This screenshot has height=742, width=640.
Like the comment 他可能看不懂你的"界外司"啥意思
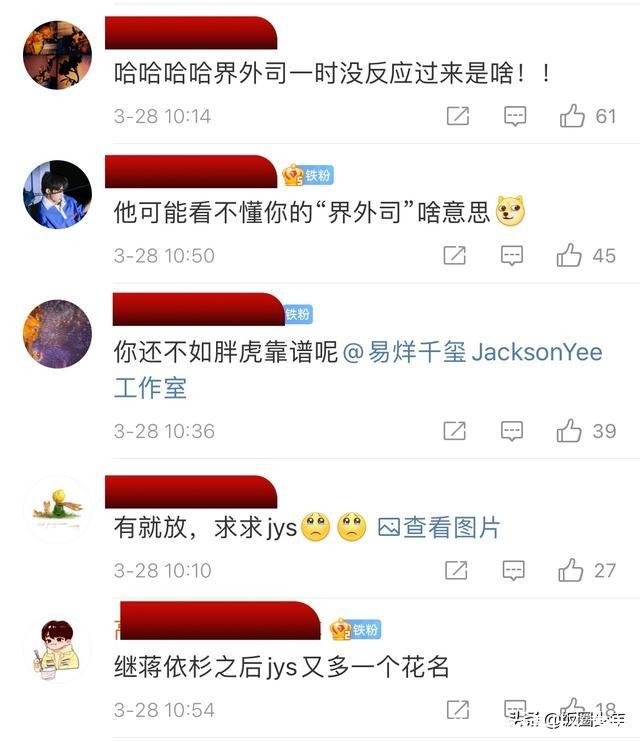[x=570, y=255]
